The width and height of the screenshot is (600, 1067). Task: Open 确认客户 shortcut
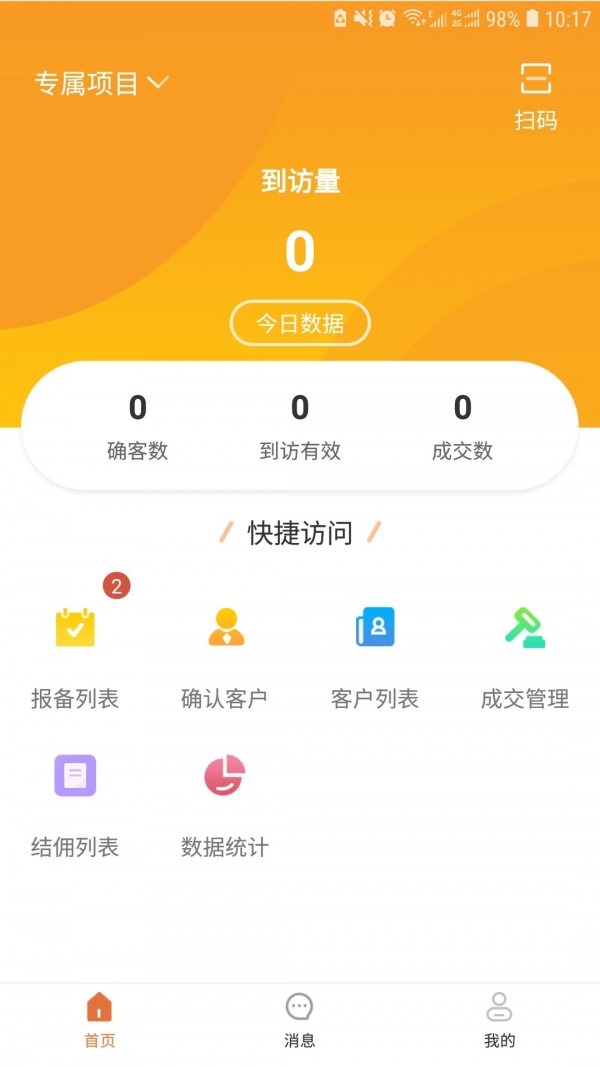pyautogui.click(x=225, y=650)
